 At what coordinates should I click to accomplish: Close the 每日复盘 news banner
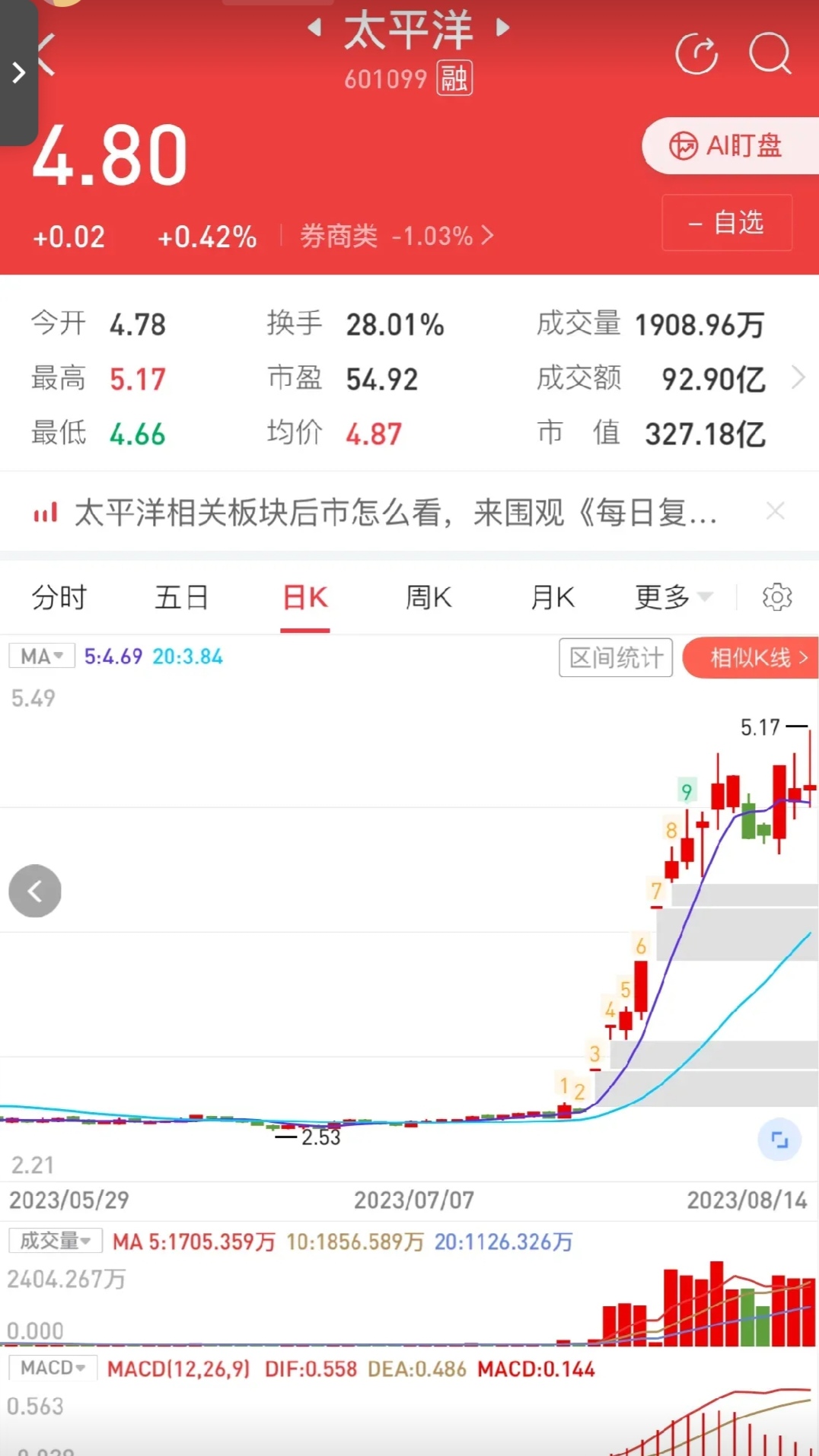pyautogui.click(x=776, y=511)
